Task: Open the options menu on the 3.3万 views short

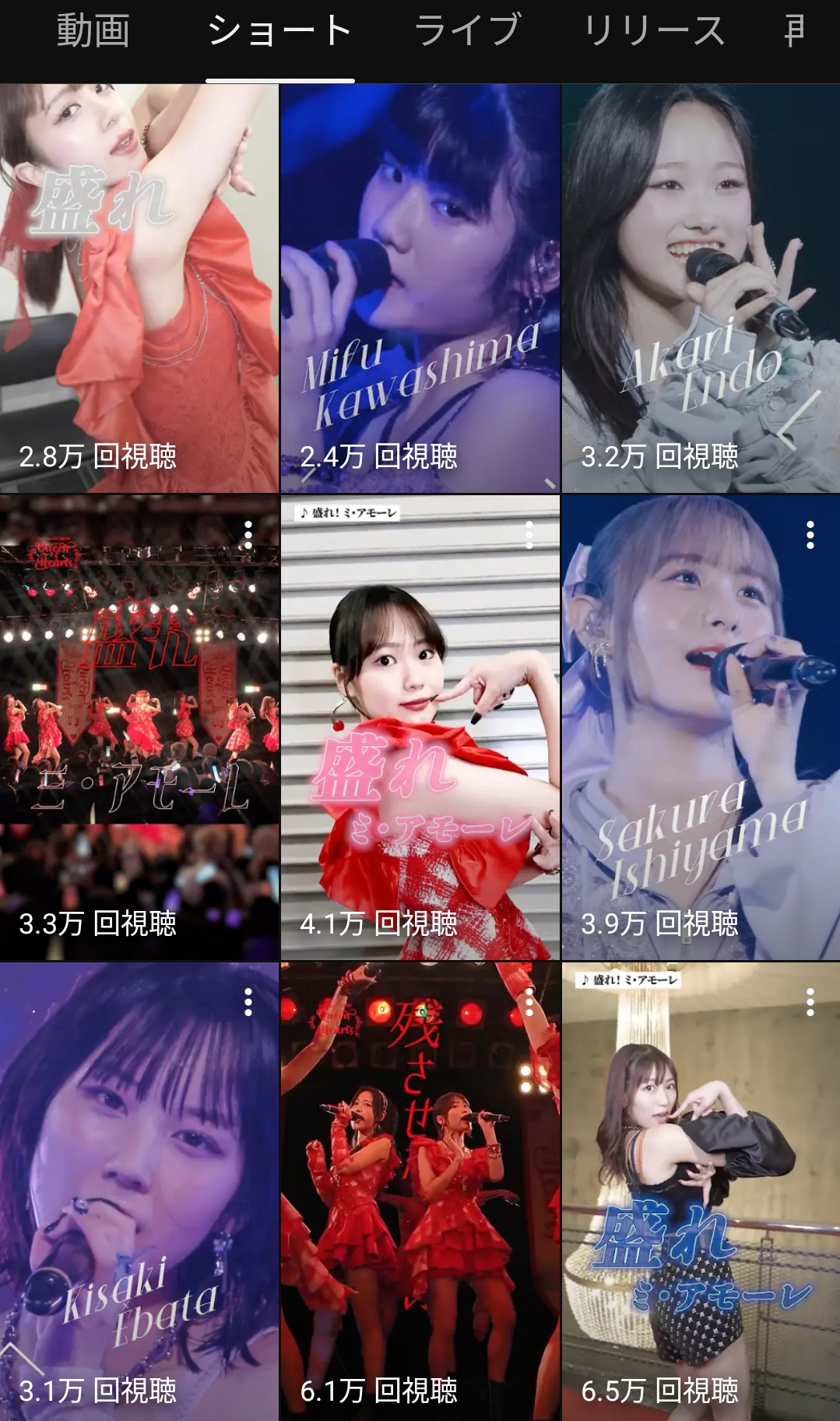Action: click(x=248, y=535)
